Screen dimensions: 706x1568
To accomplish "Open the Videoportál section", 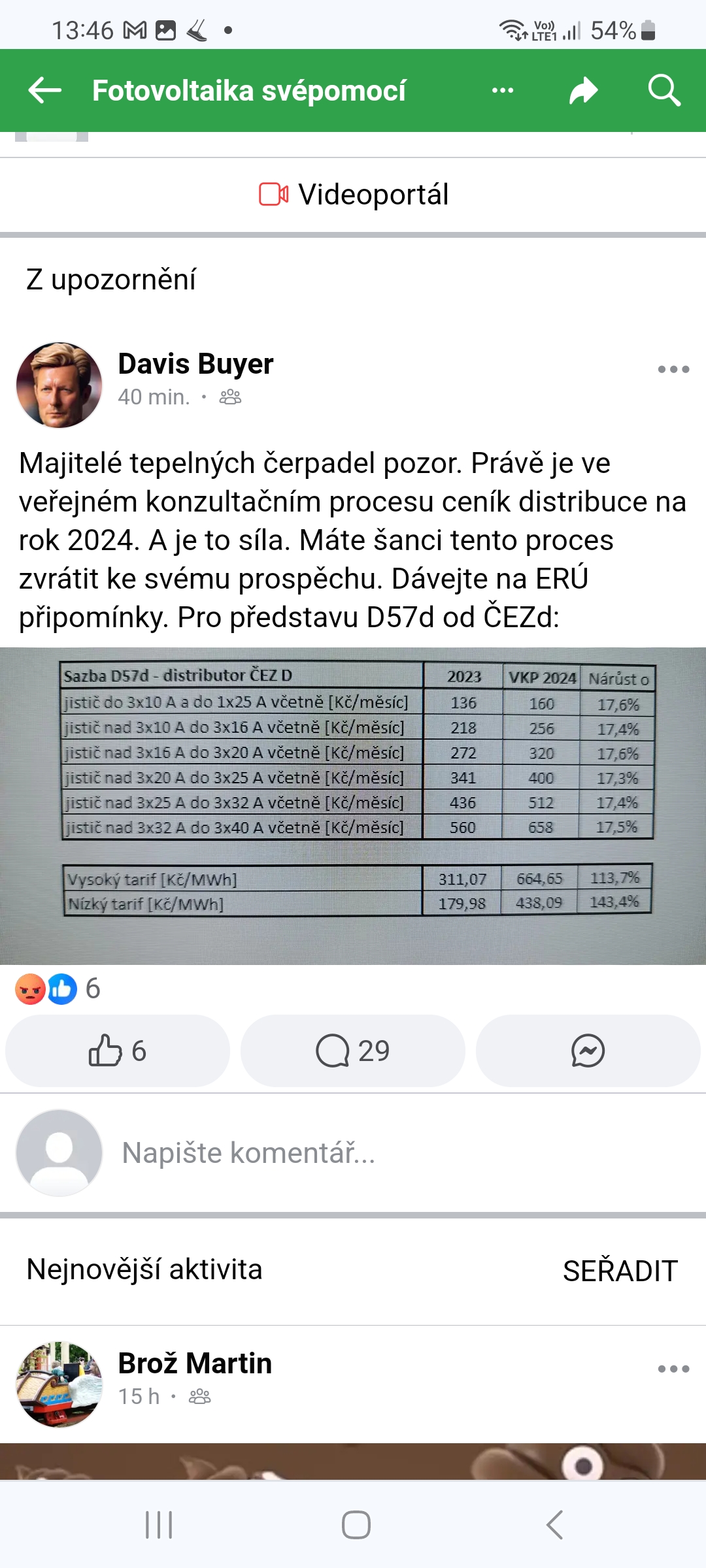I will (x=353, y=195).
